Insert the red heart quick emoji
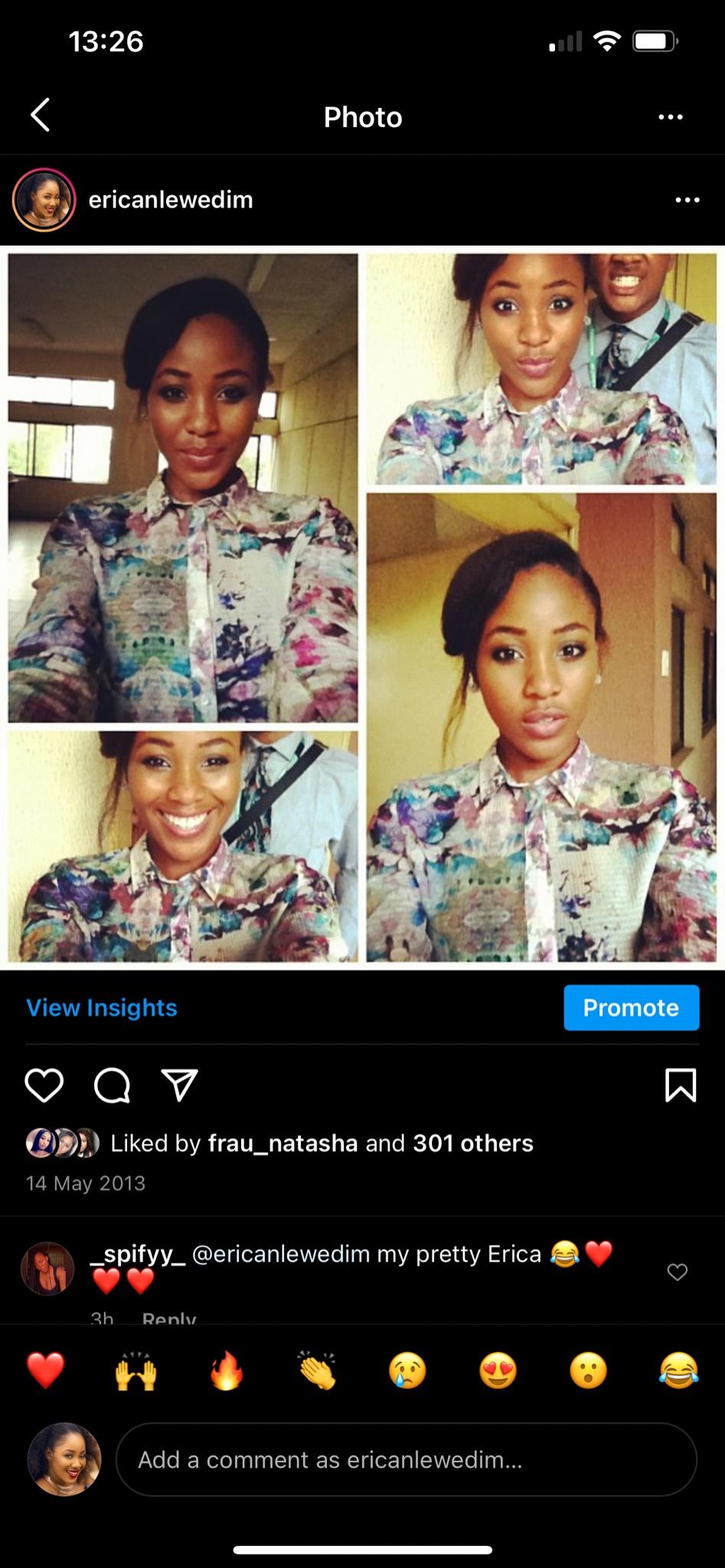The image size is (725, 1568). coord(45,1370)
